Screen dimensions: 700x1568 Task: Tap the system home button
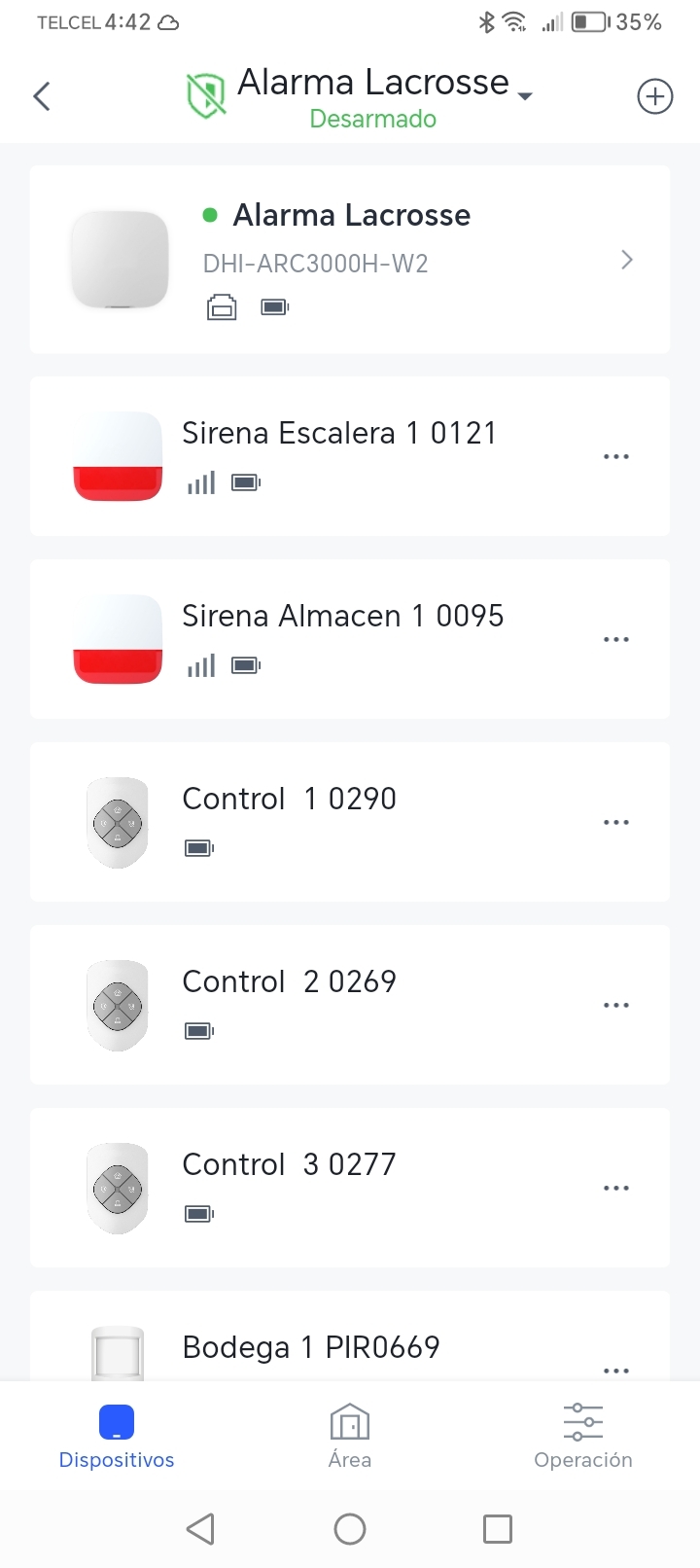click(350, 1529)
